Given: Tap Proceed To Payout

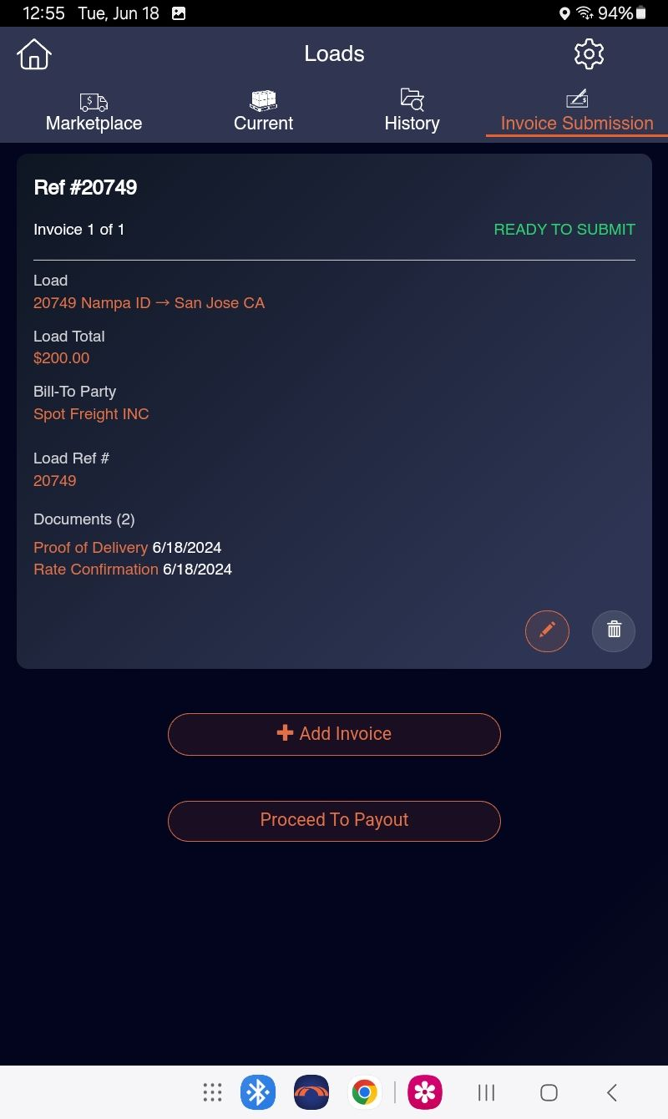Looking at the screenshot, I should (334, 820).
